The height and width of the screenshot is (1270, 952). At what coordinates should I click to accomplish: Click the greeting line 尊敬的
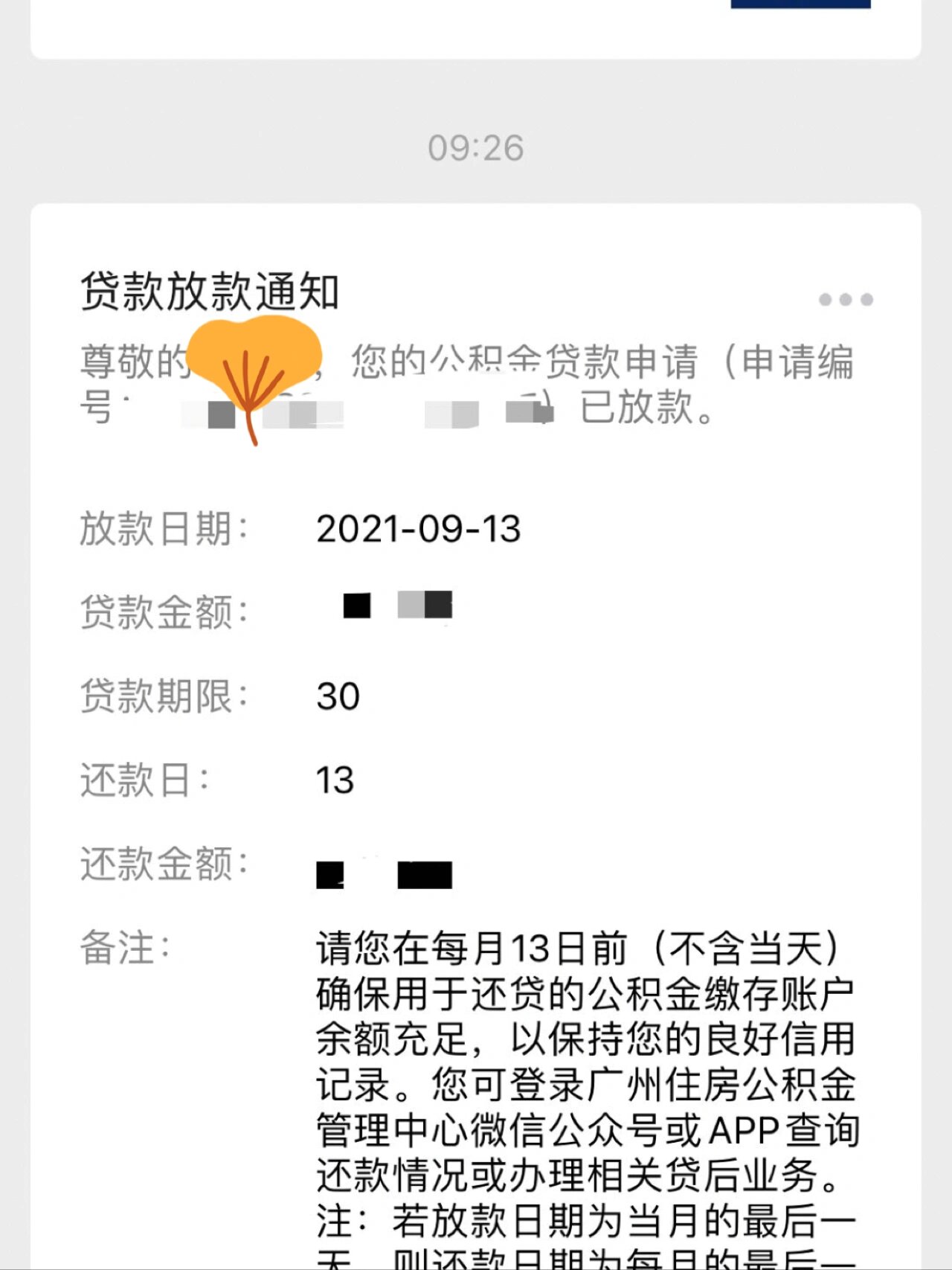[126, 361]
